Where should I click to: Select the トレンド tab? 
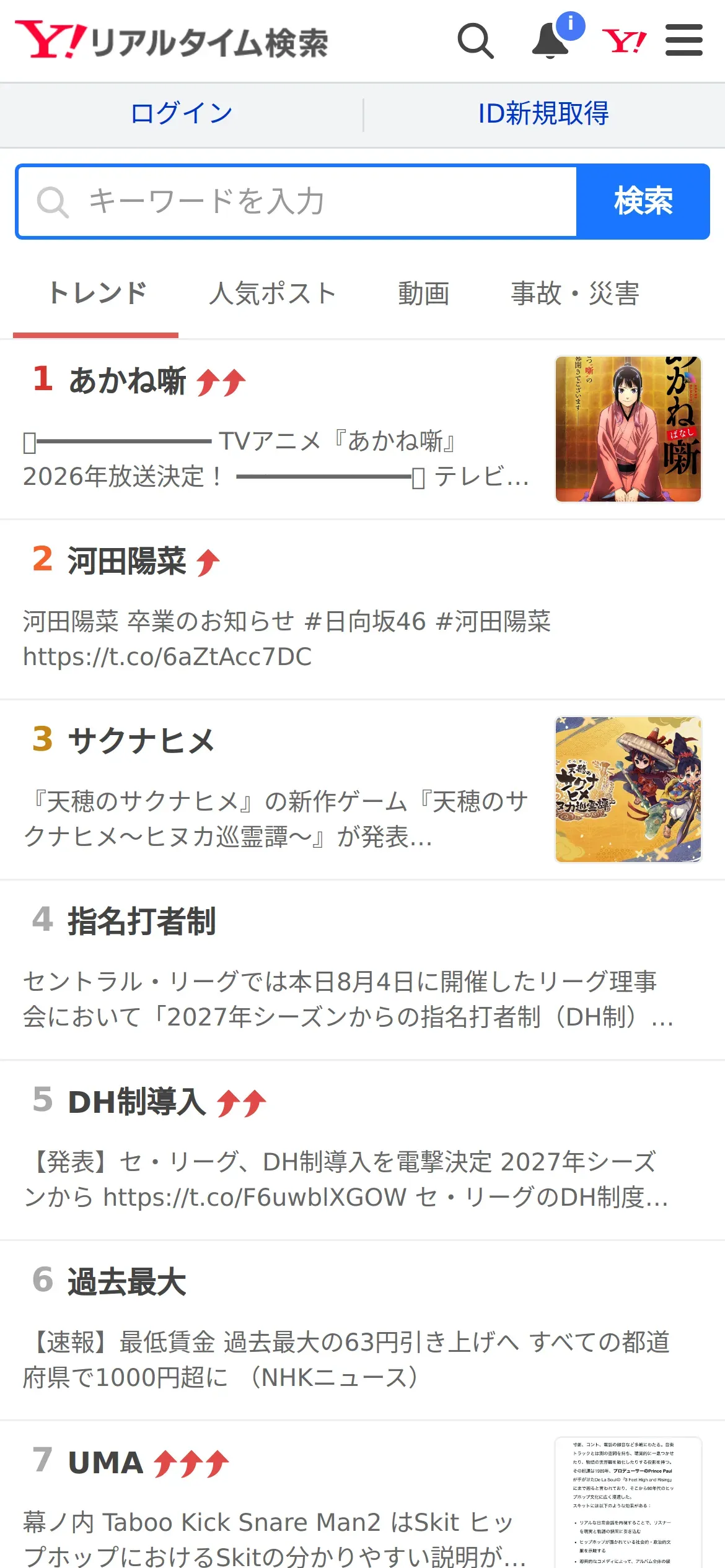(97, 294)
